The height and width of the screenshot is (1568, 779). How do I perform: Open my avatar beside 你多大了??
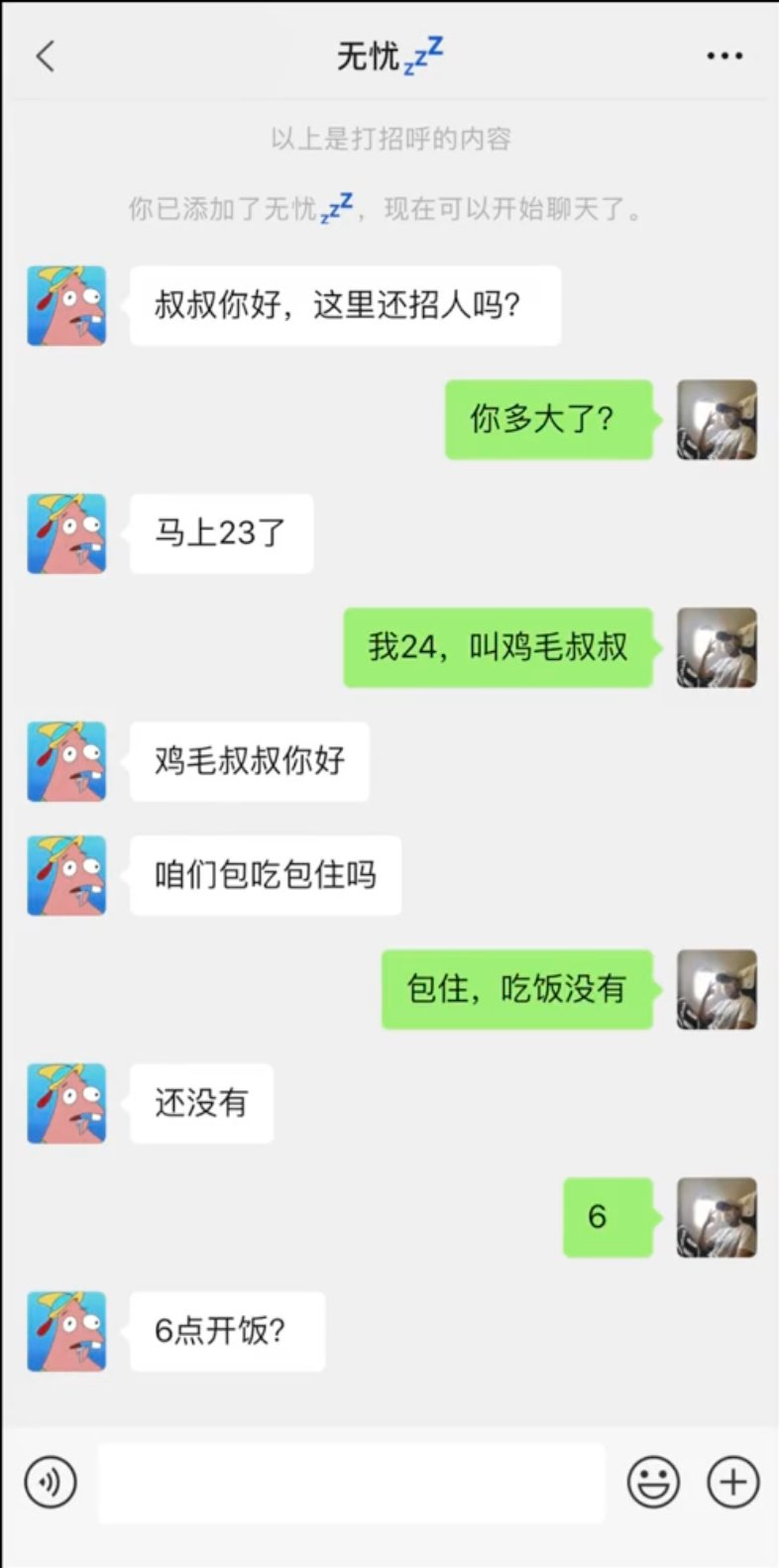pyautogui.click(x=717, y=419)
